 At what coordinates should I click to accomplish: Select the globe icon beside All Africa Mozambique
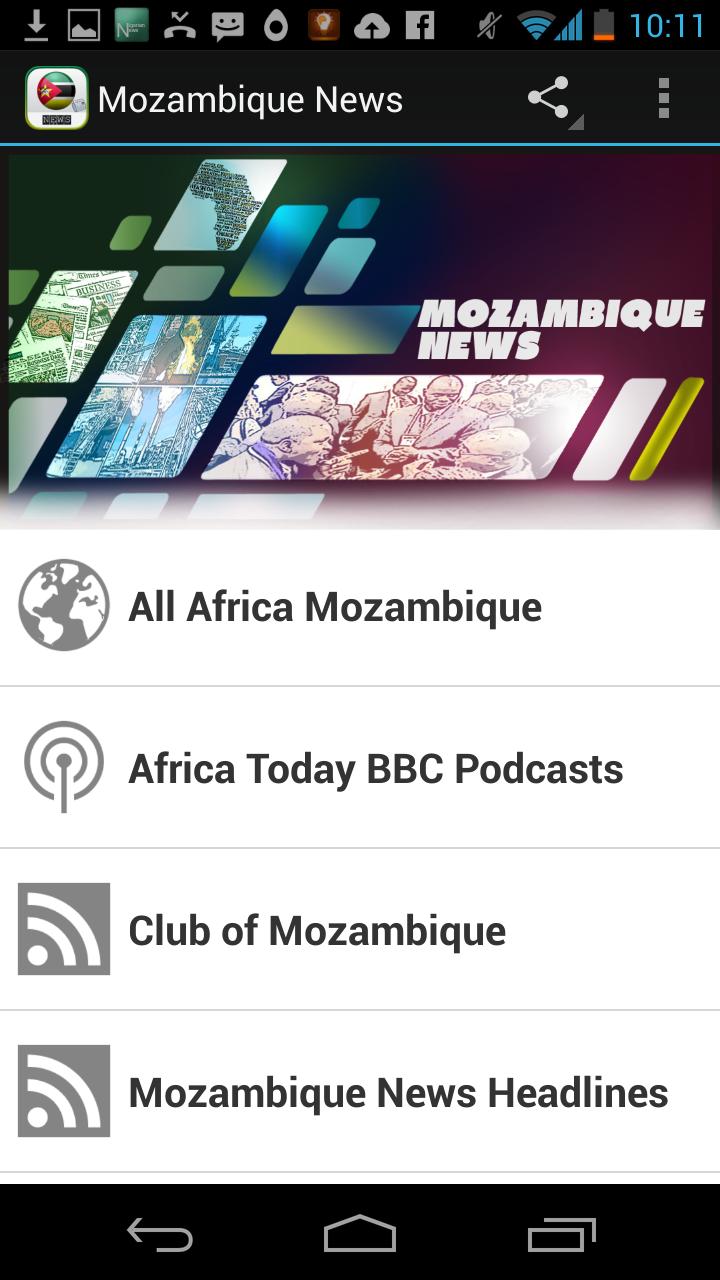[62, 604]
